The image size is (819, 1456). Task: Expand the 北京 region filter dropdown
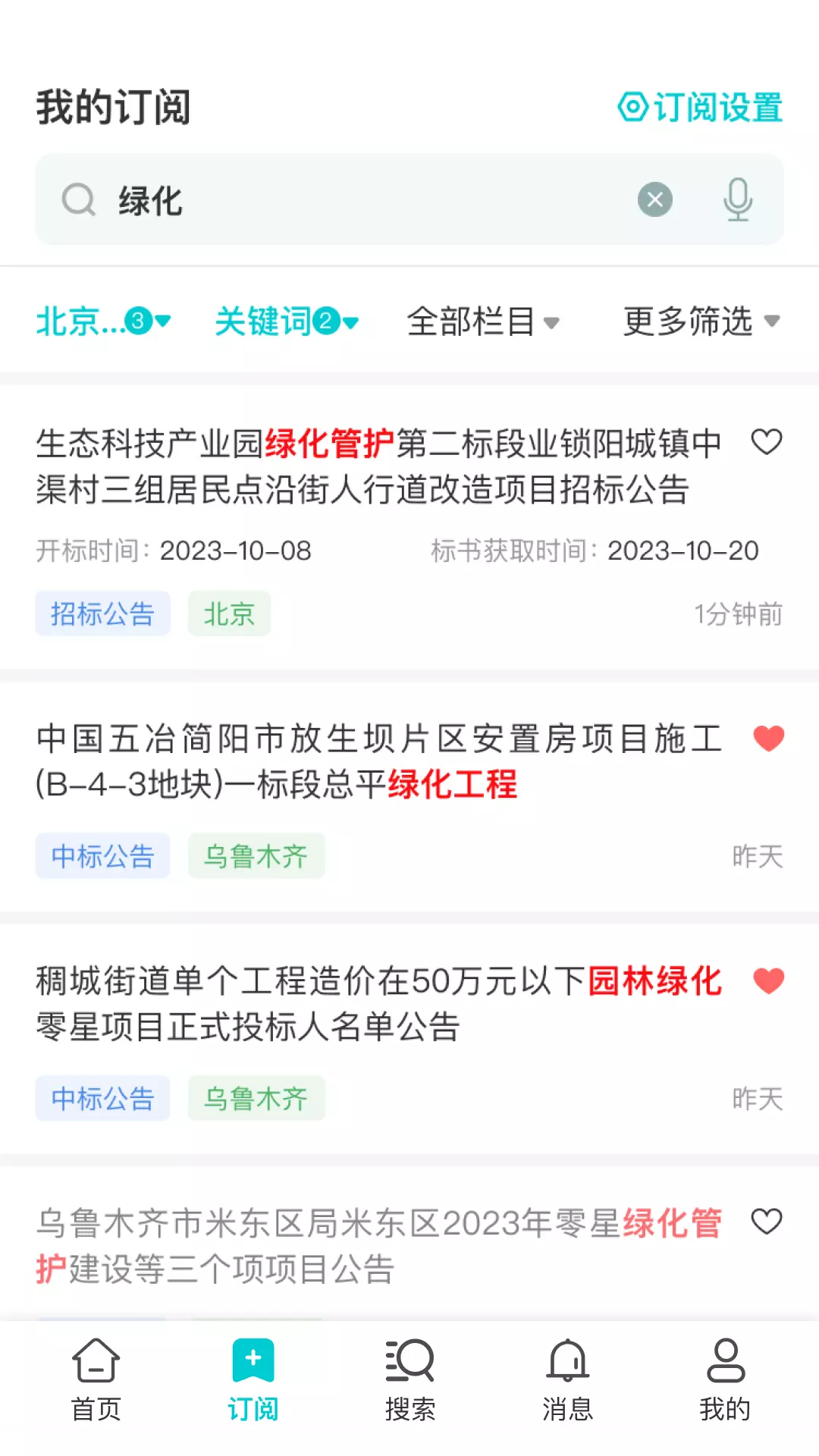click(x=104, y=322)
